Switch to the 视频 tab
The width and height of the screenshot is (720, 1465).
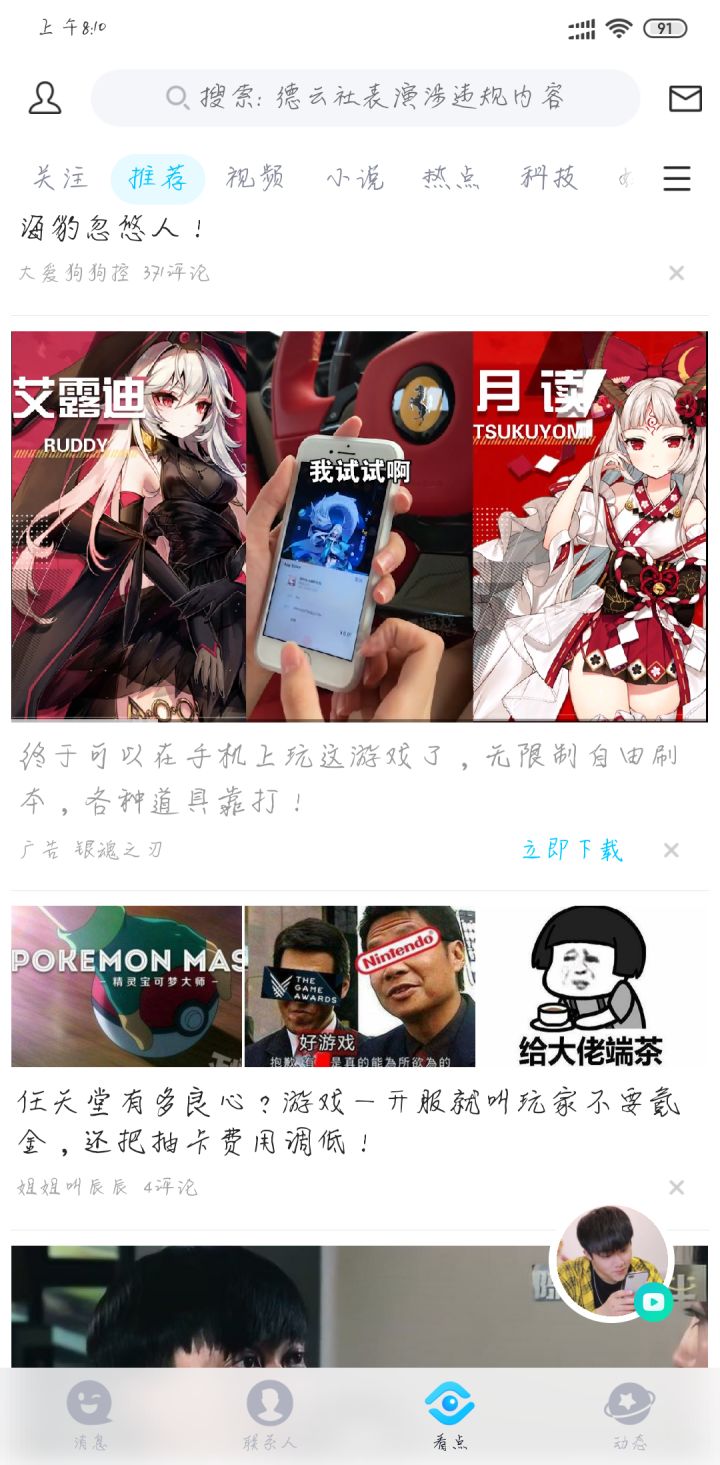[x=256, y=178]
